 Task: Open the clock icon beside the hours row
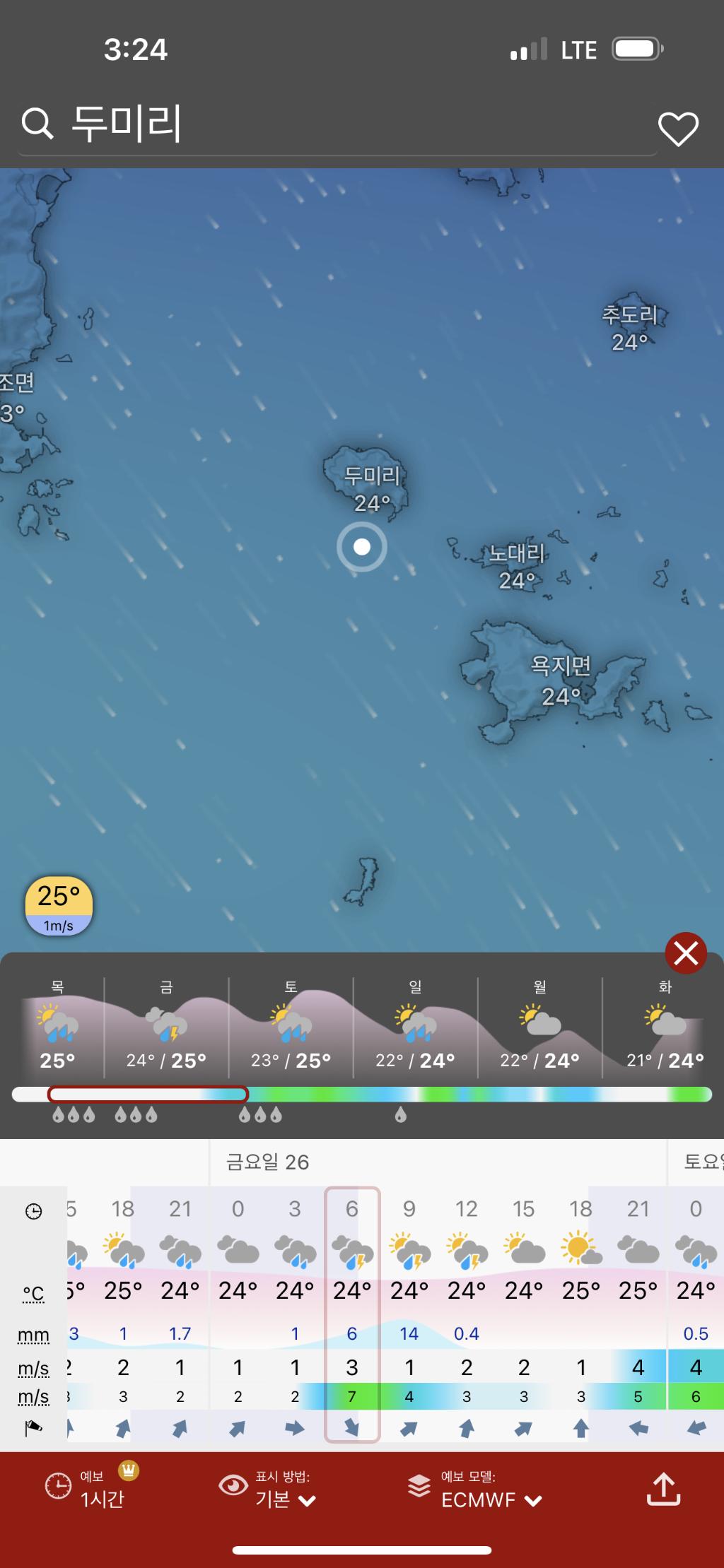pyautogui.click(x=33, y=1212)
